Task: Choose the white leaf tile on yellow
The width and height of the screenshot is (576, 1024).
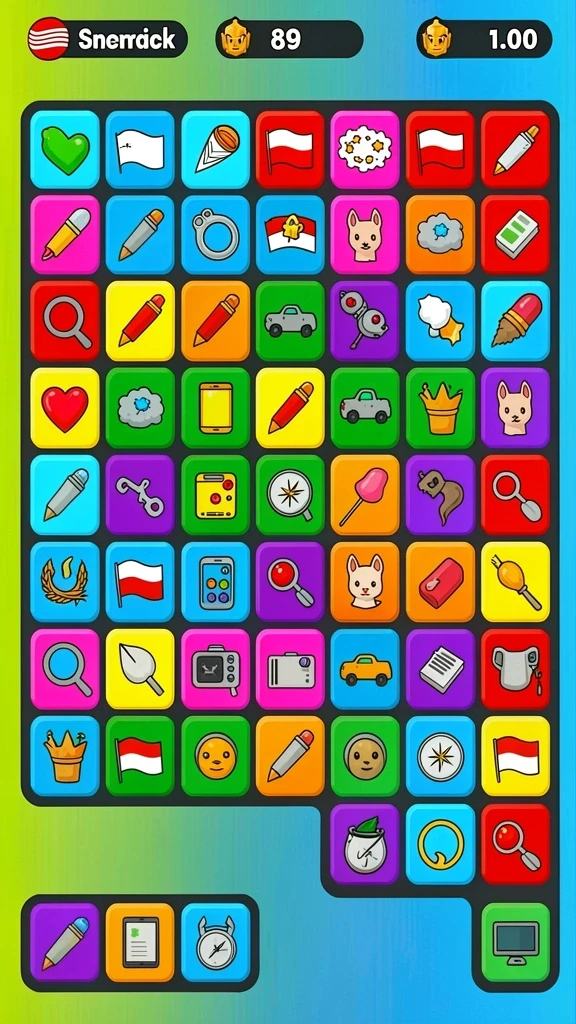Action: 140,669
